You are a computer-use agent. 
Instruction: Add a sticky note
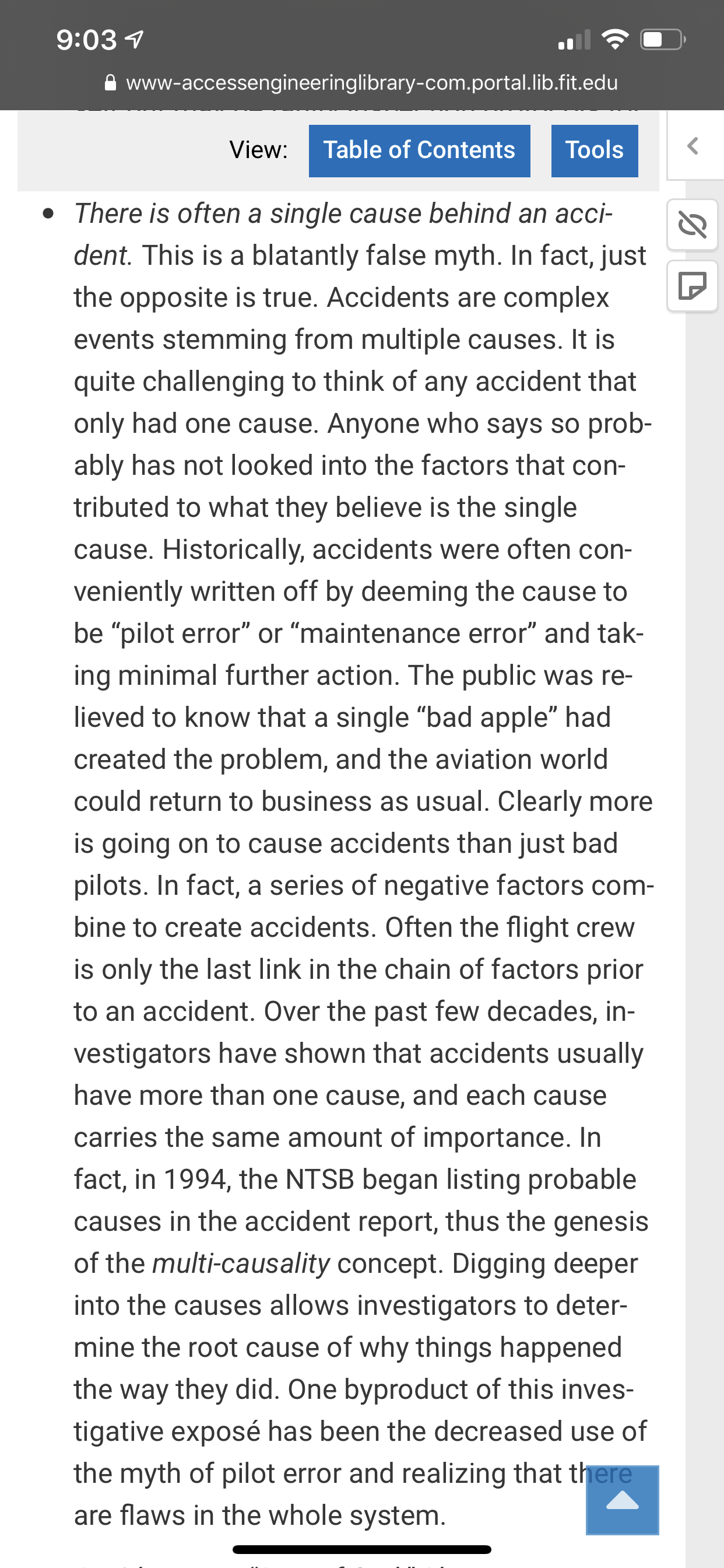coord(693,286)
